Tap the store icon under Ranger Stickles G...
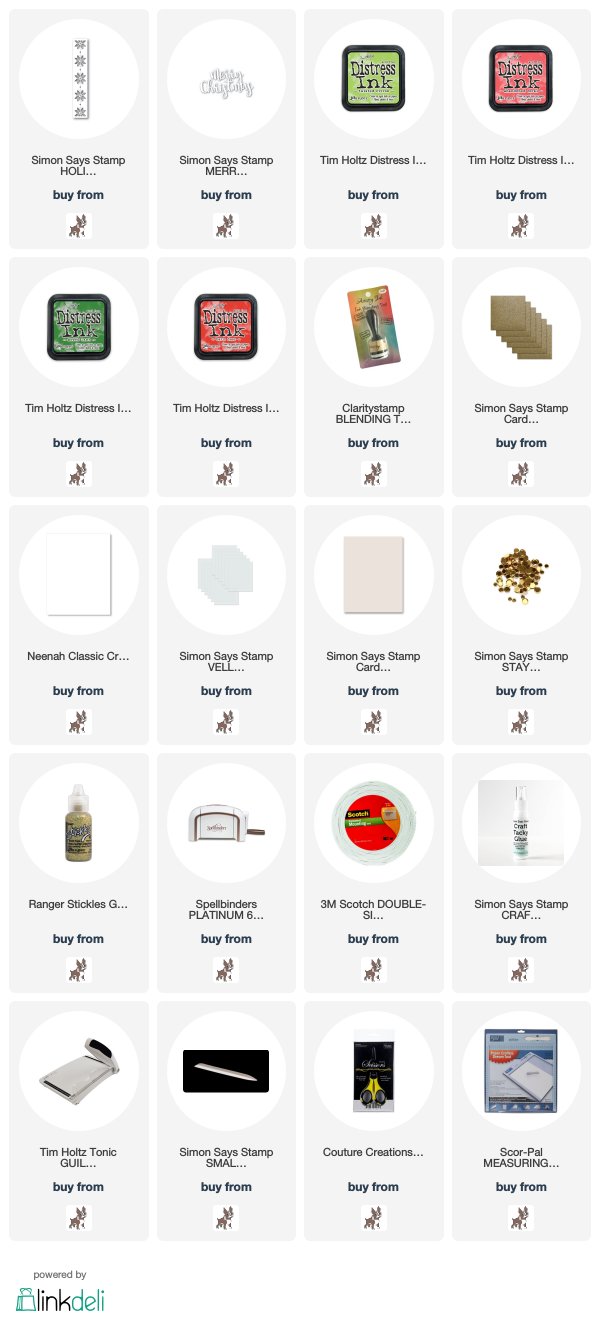 coord(78,970)
